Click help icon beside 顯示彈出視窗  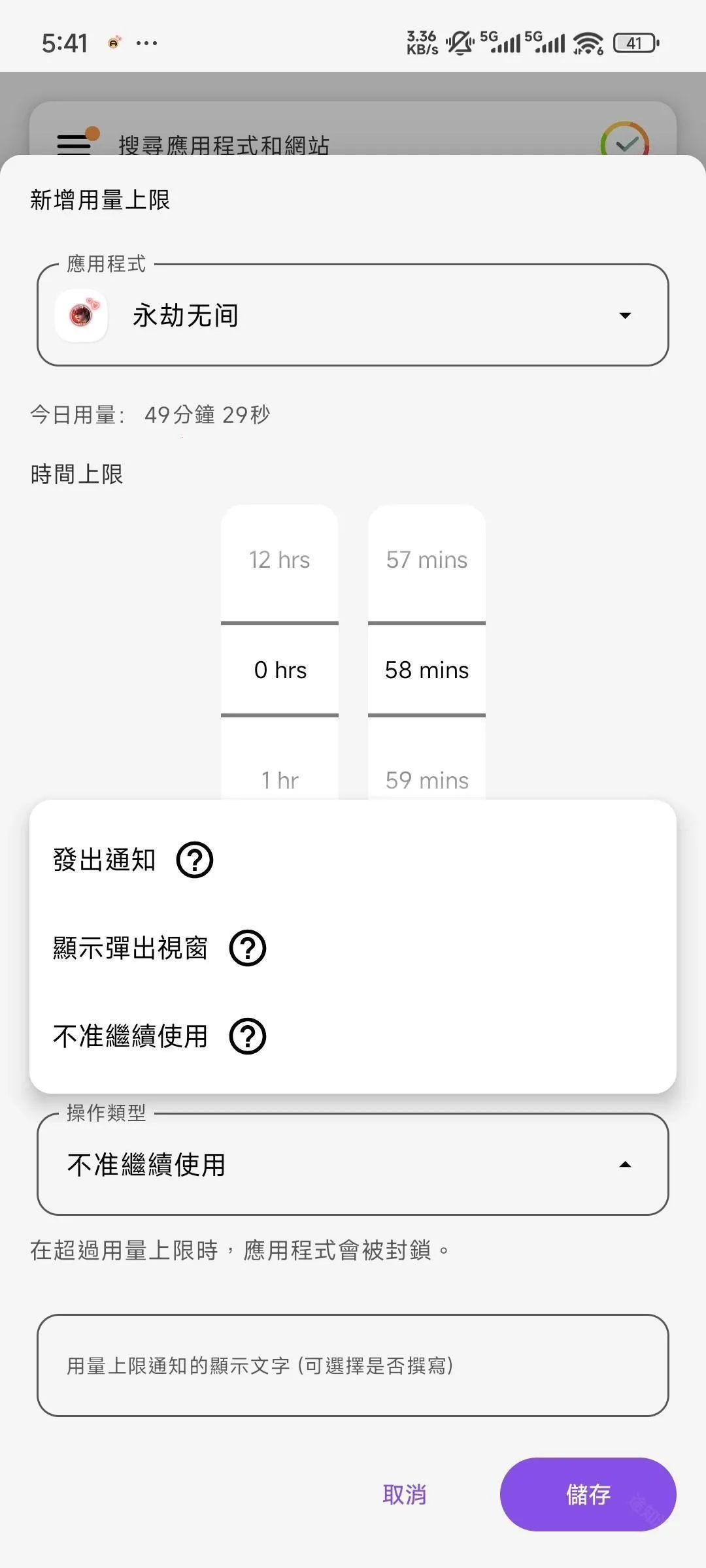pyautogui.click(x=248, y=948)
